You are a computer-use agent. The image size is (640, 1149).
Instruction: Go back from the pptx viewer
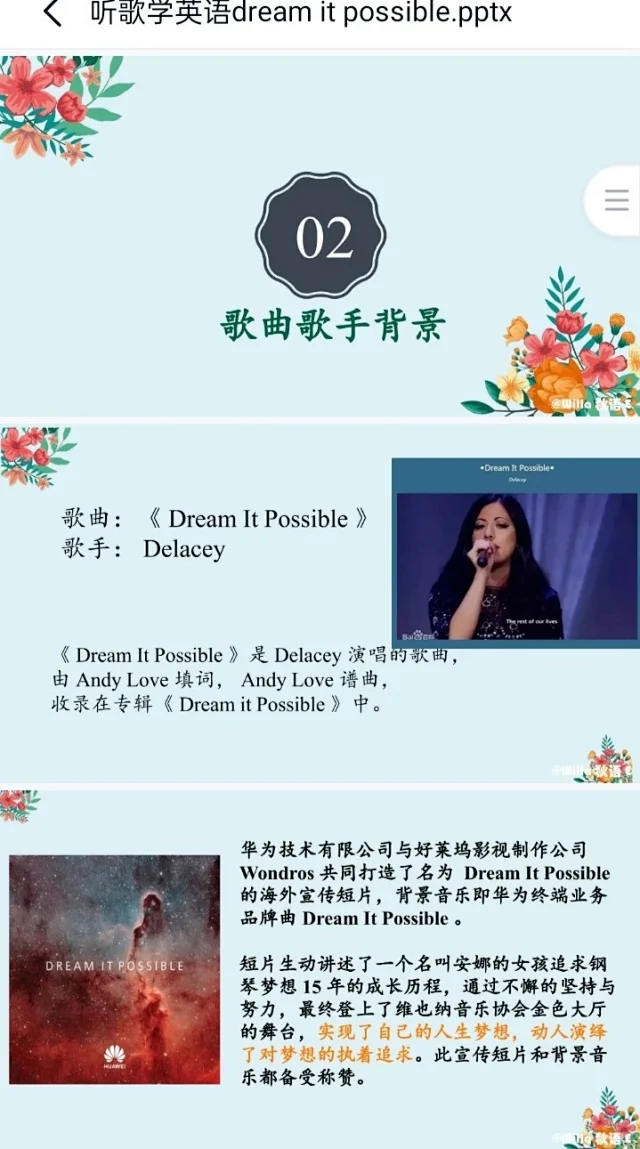[x=52, y=15]
